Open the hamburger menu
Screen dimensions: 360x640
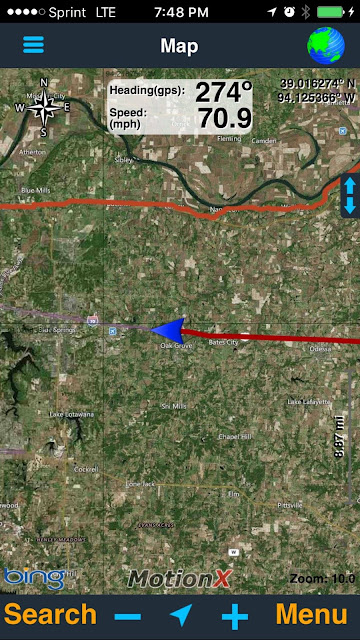coord(33,45)
